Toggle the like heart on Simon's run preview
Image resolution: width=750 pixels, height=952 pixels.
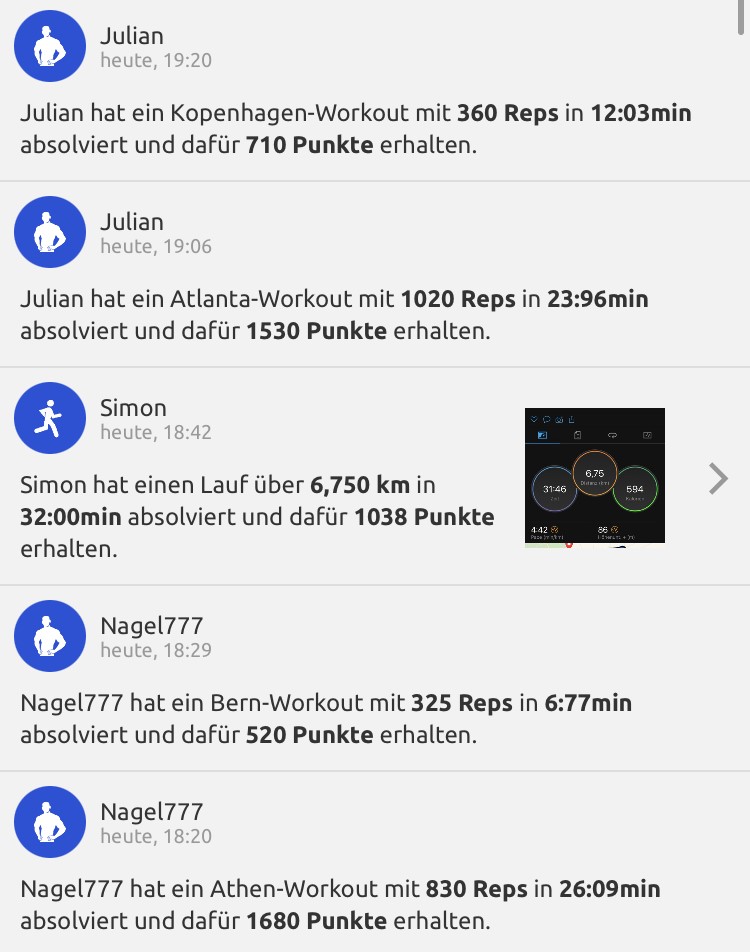pos(534,420)
